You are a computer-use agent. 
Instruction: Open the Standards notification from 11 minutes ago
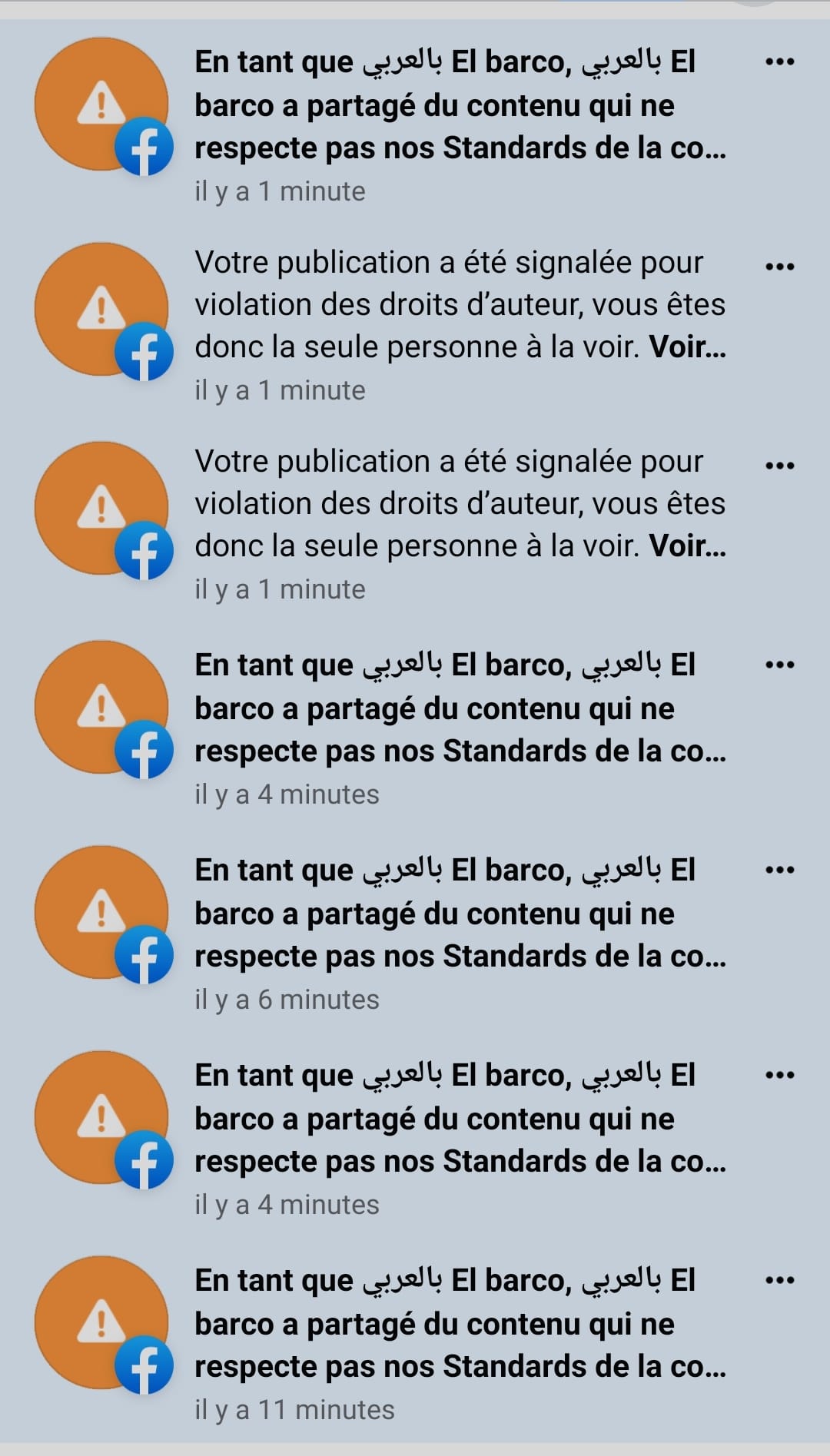pos(415,1342)
